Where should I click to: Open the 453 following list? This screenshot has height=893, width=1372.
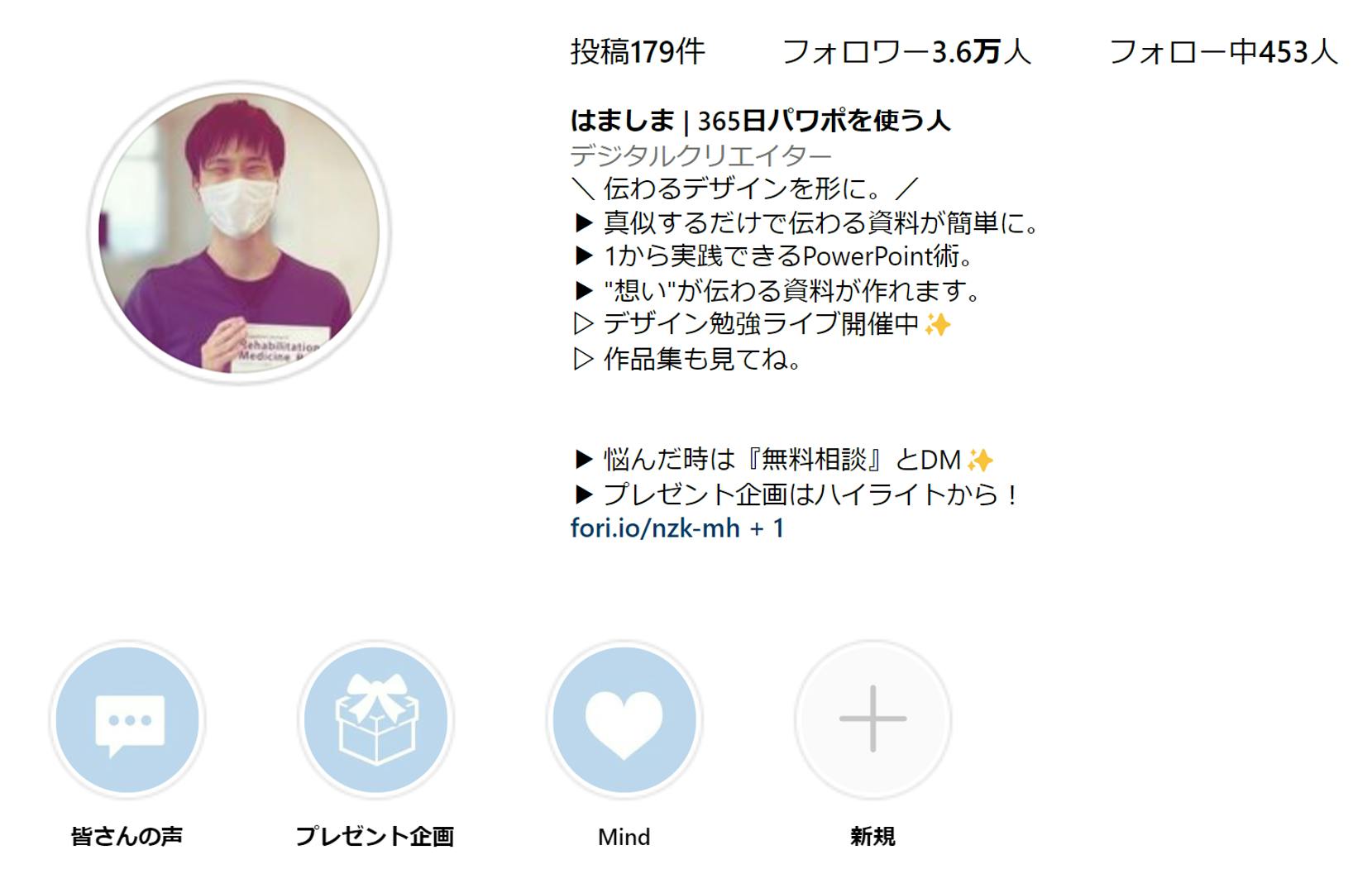[x=1223, y=52]
